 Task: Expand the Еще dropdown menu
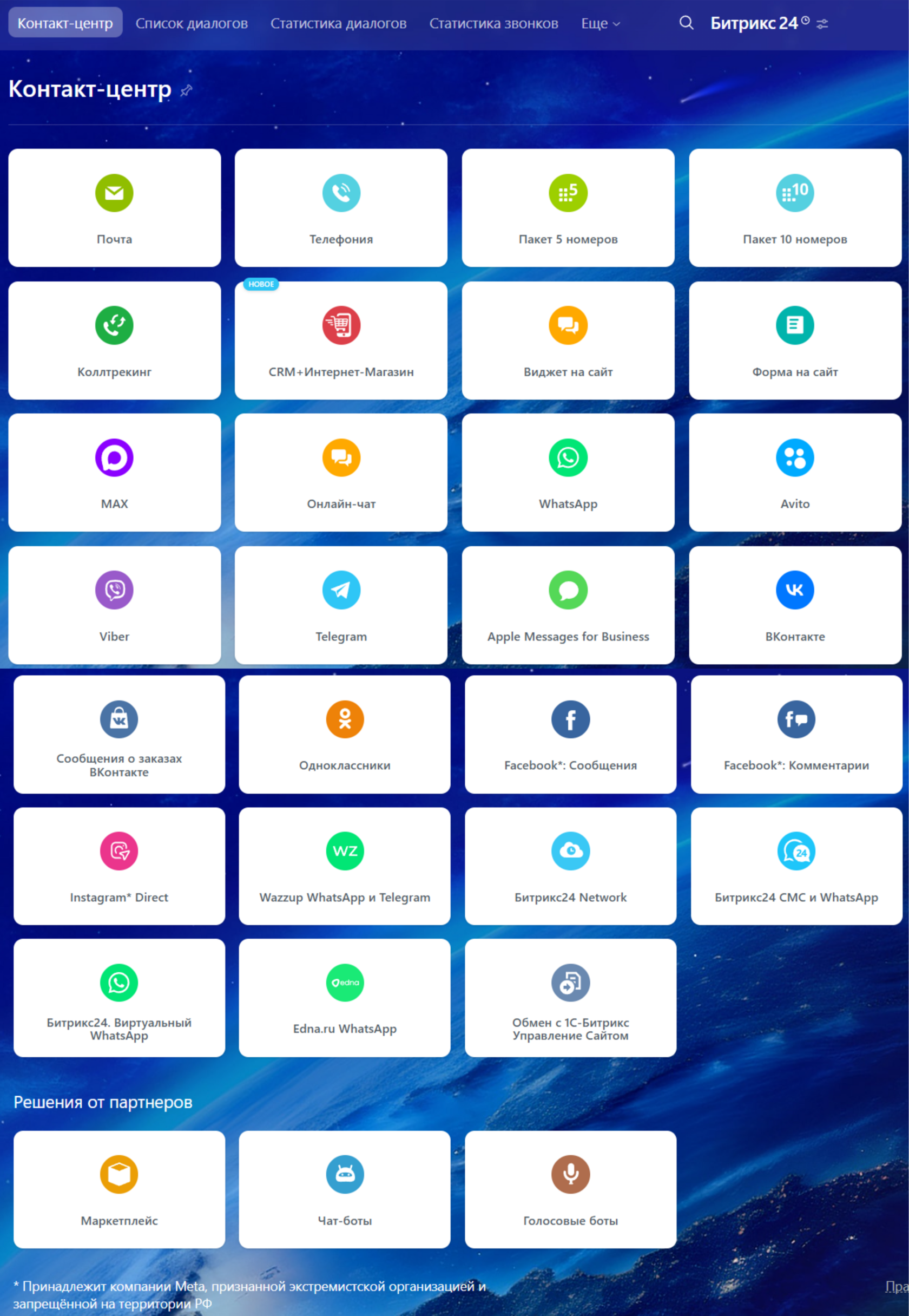[600, 23]
